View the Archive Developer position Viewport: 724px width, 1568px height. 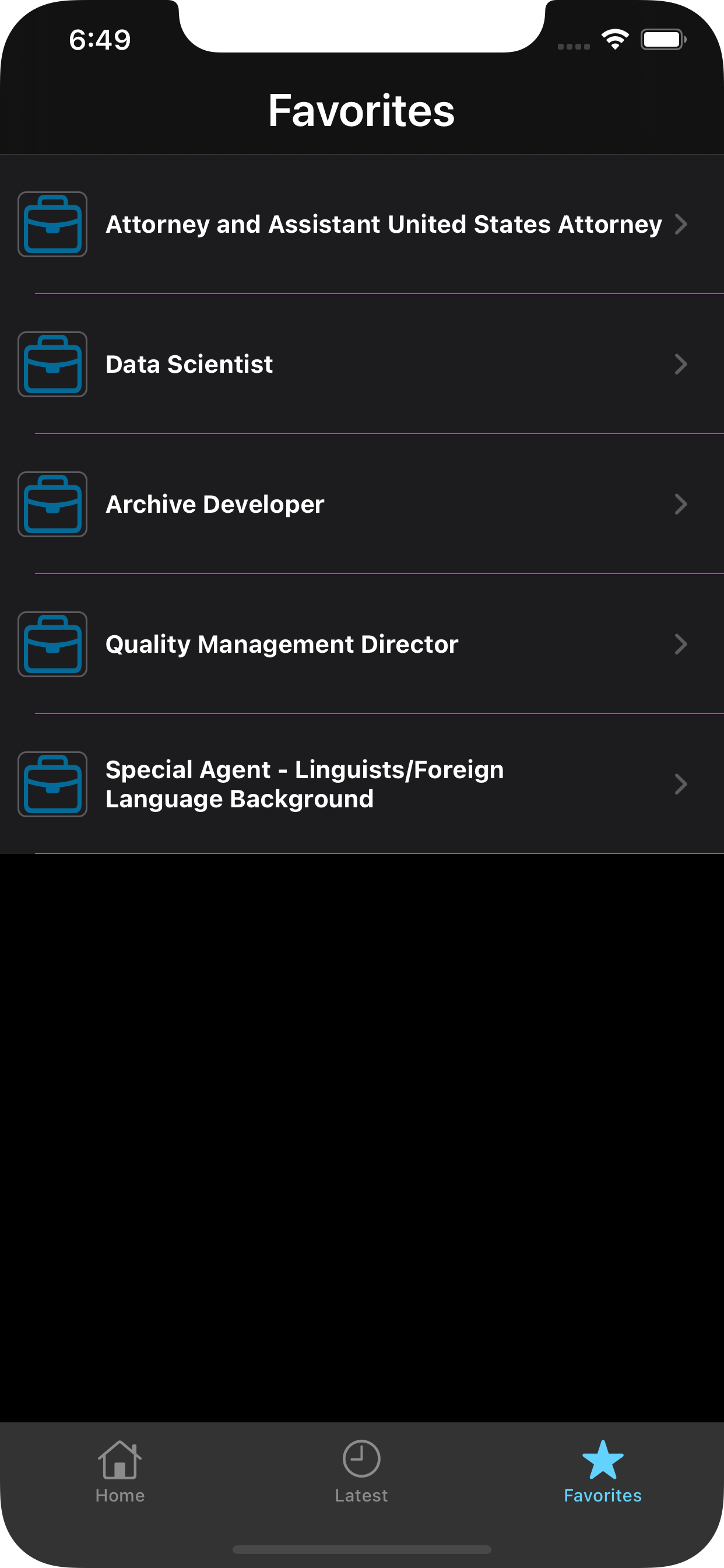[361, 504]
